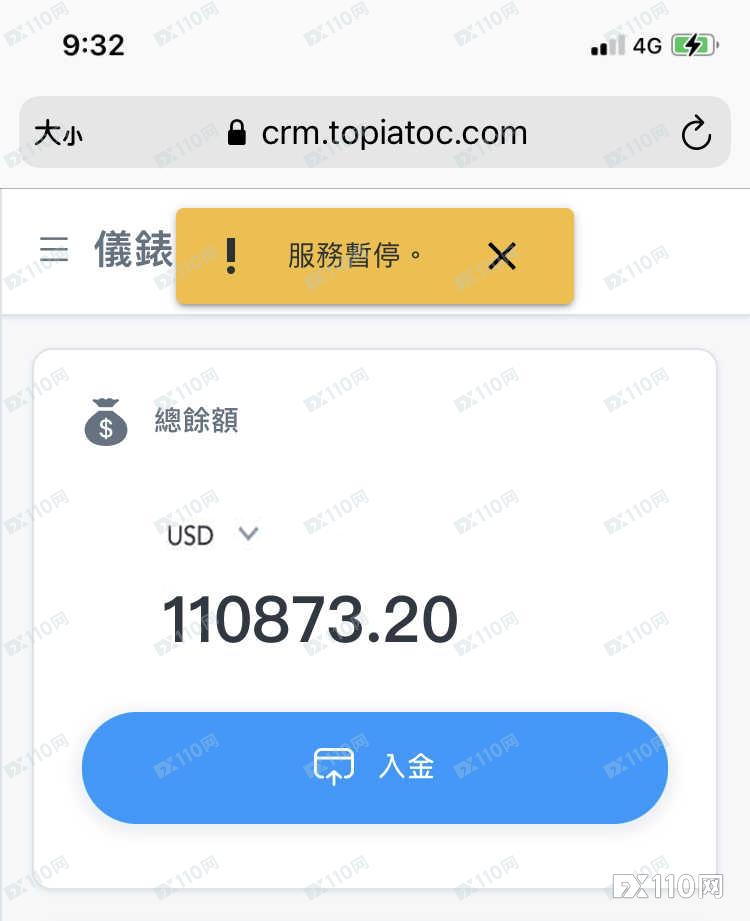Open the USD currency dropdown
Image resolution: width=750 pixels, height=921 pixels.
189,535
